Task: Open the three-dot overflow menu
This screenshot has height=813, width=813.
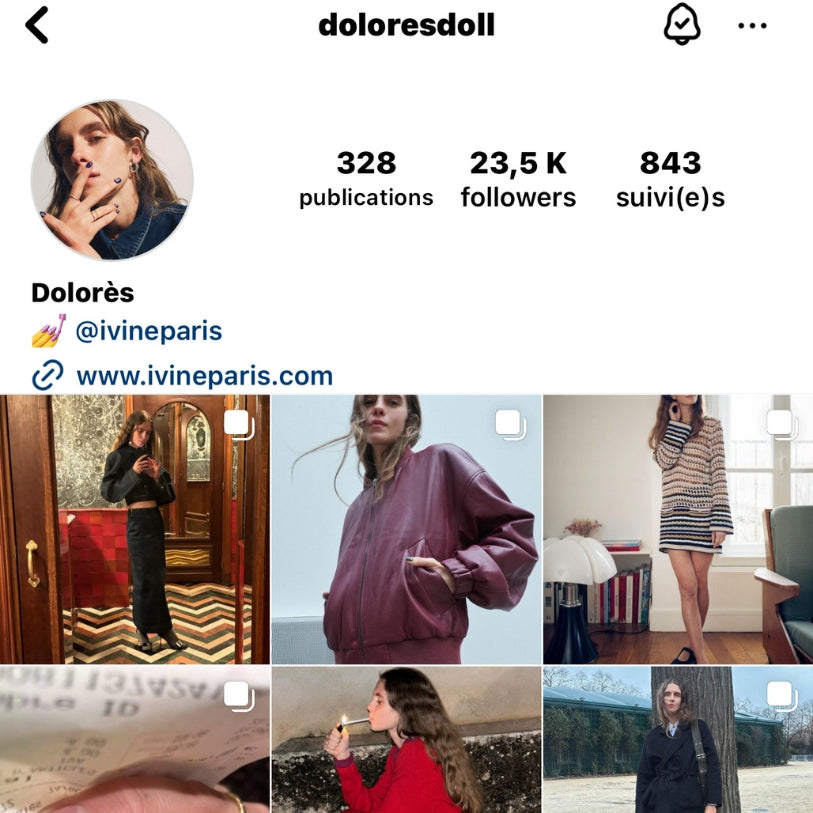Action: coord(752,26)
